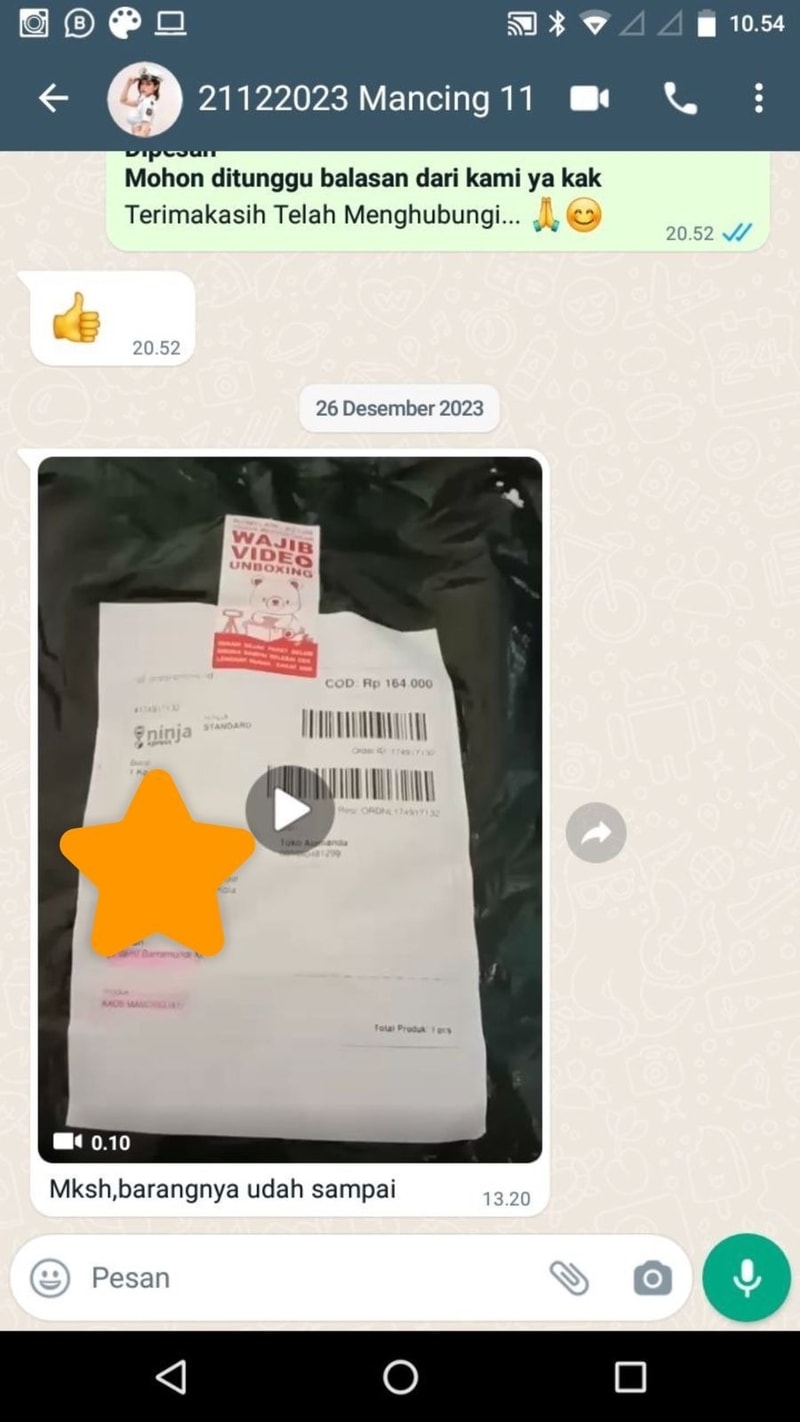The width and height of the screenshot is (800, 1422).
Task: Forward the video message
Action: tap(596, 833)
